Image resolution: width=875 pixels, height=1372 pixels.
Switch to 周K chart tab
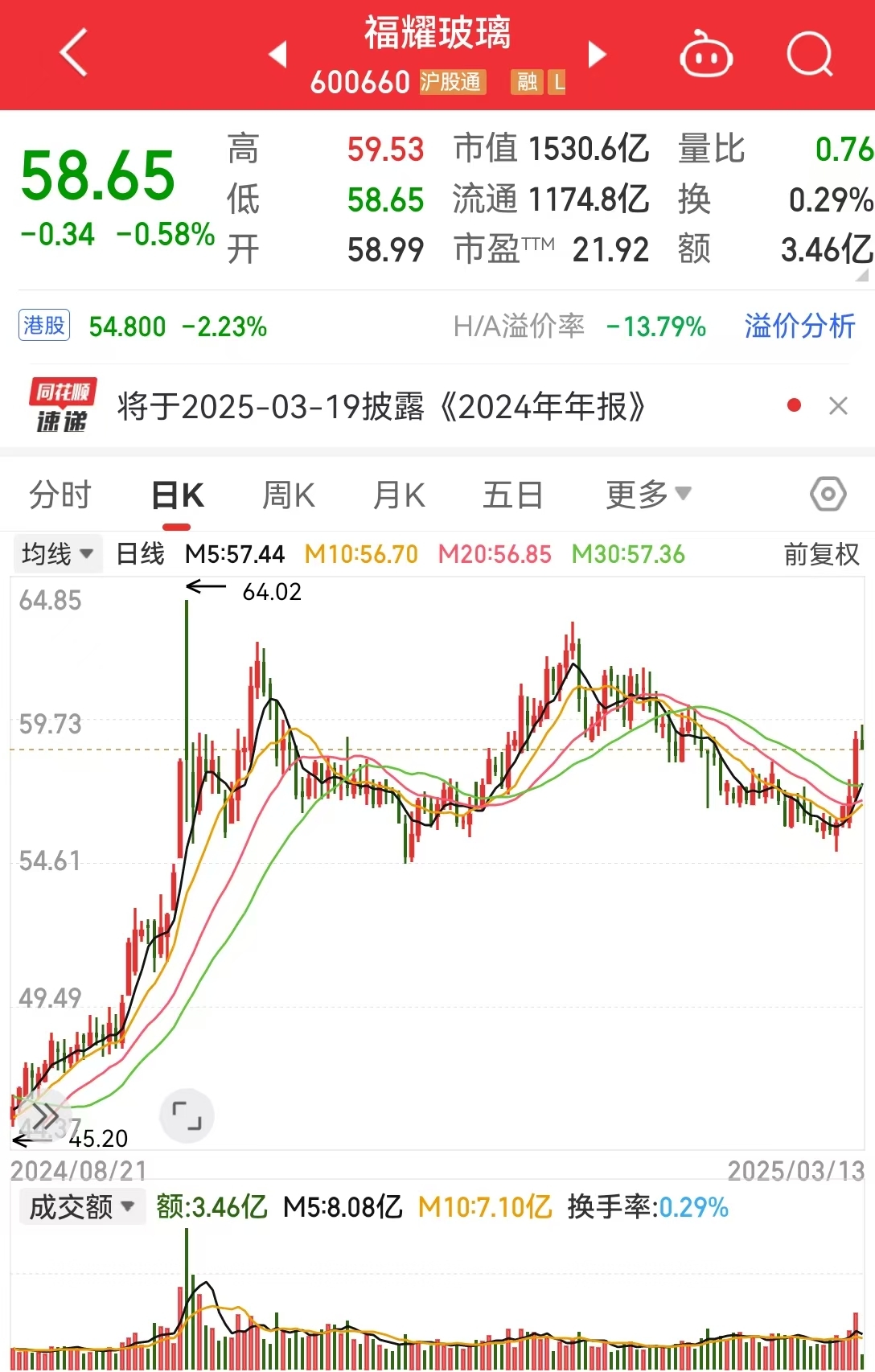point(289,495)
